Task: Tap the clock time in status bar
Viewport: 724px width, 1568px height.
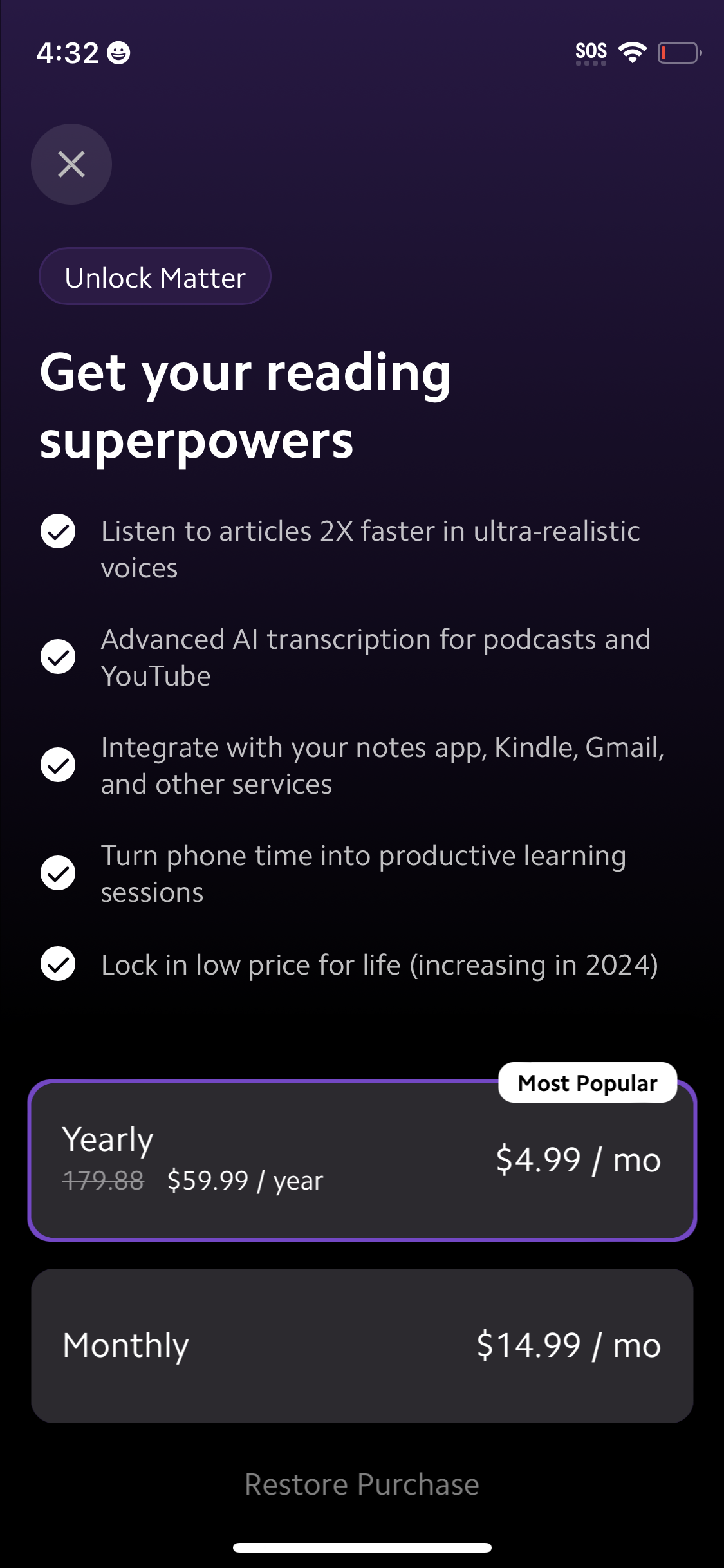Action: tap(68, 54)
